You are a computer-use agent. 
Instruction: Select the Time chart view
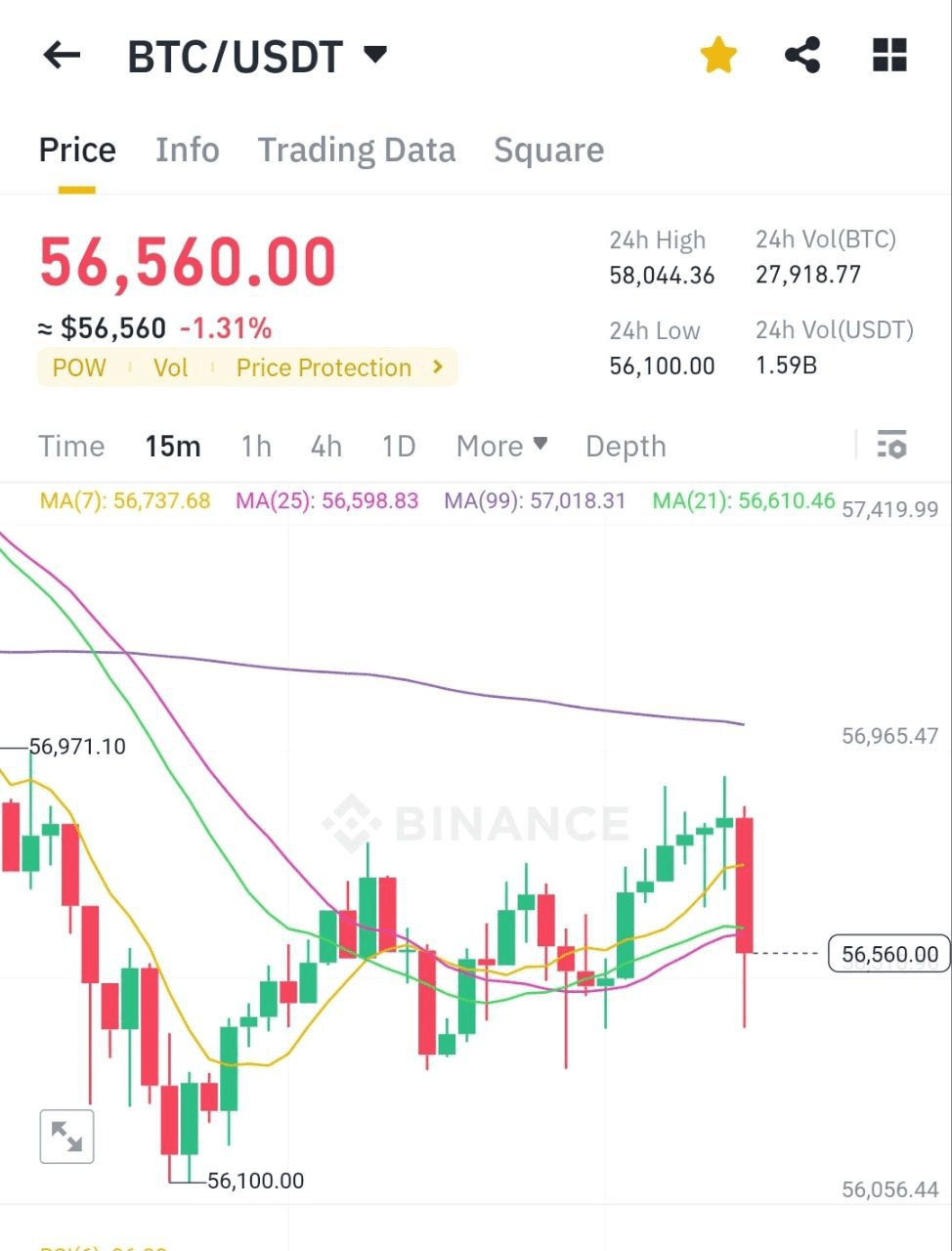pos(71,447)
